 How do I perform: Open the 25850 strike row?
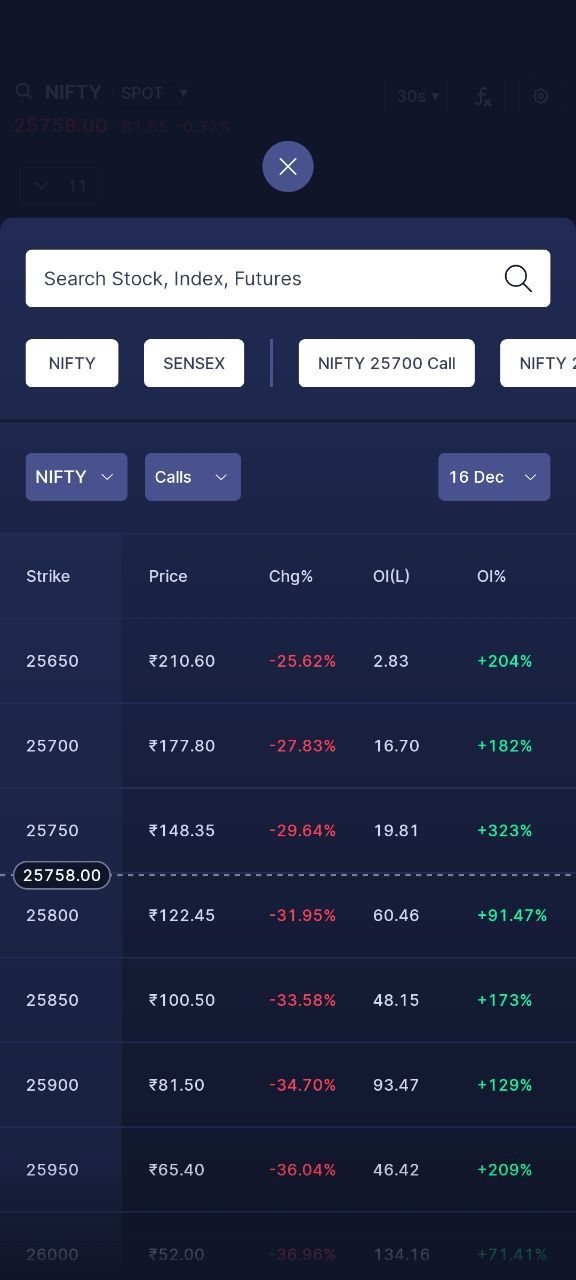pyautogui.click(x=288, y=1000)
